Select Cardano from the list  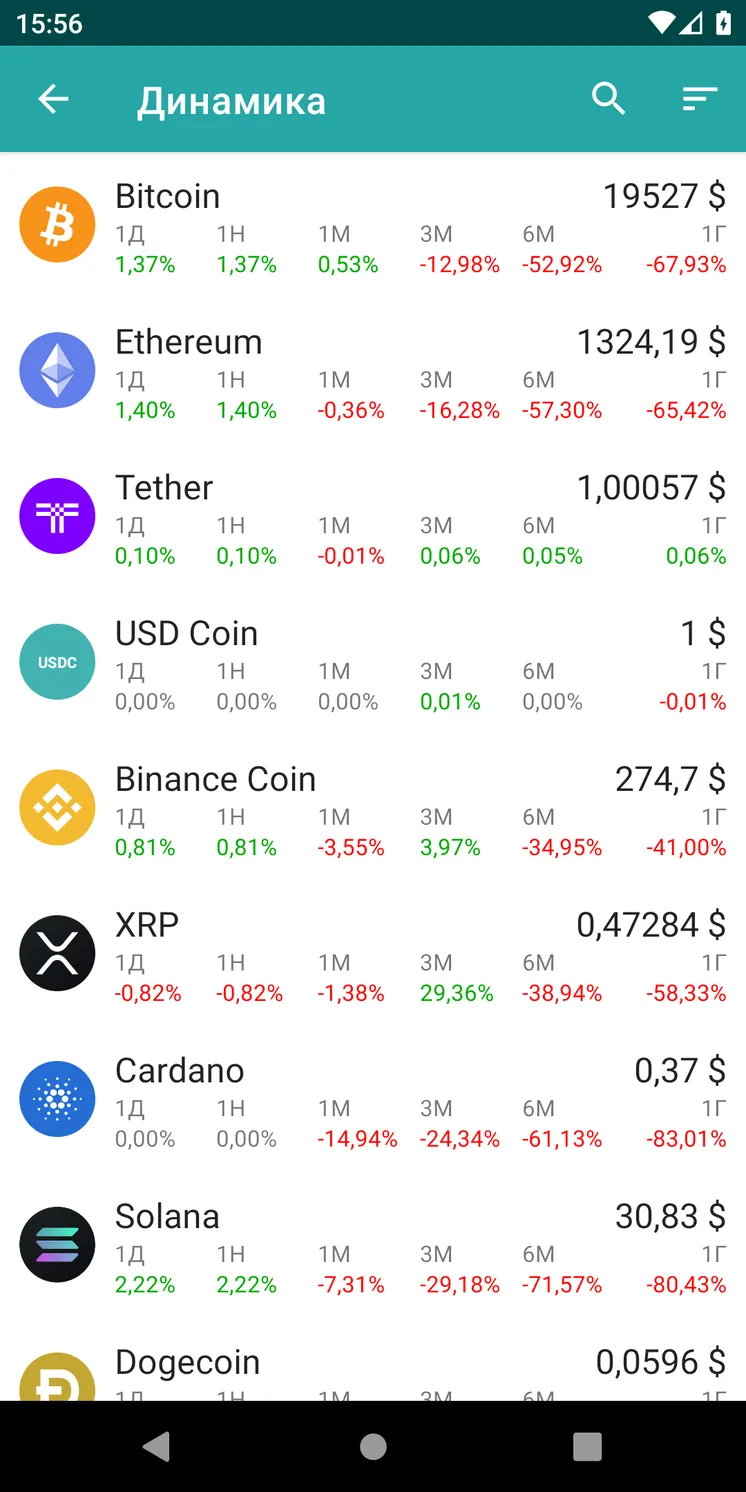pos(373,1101)
